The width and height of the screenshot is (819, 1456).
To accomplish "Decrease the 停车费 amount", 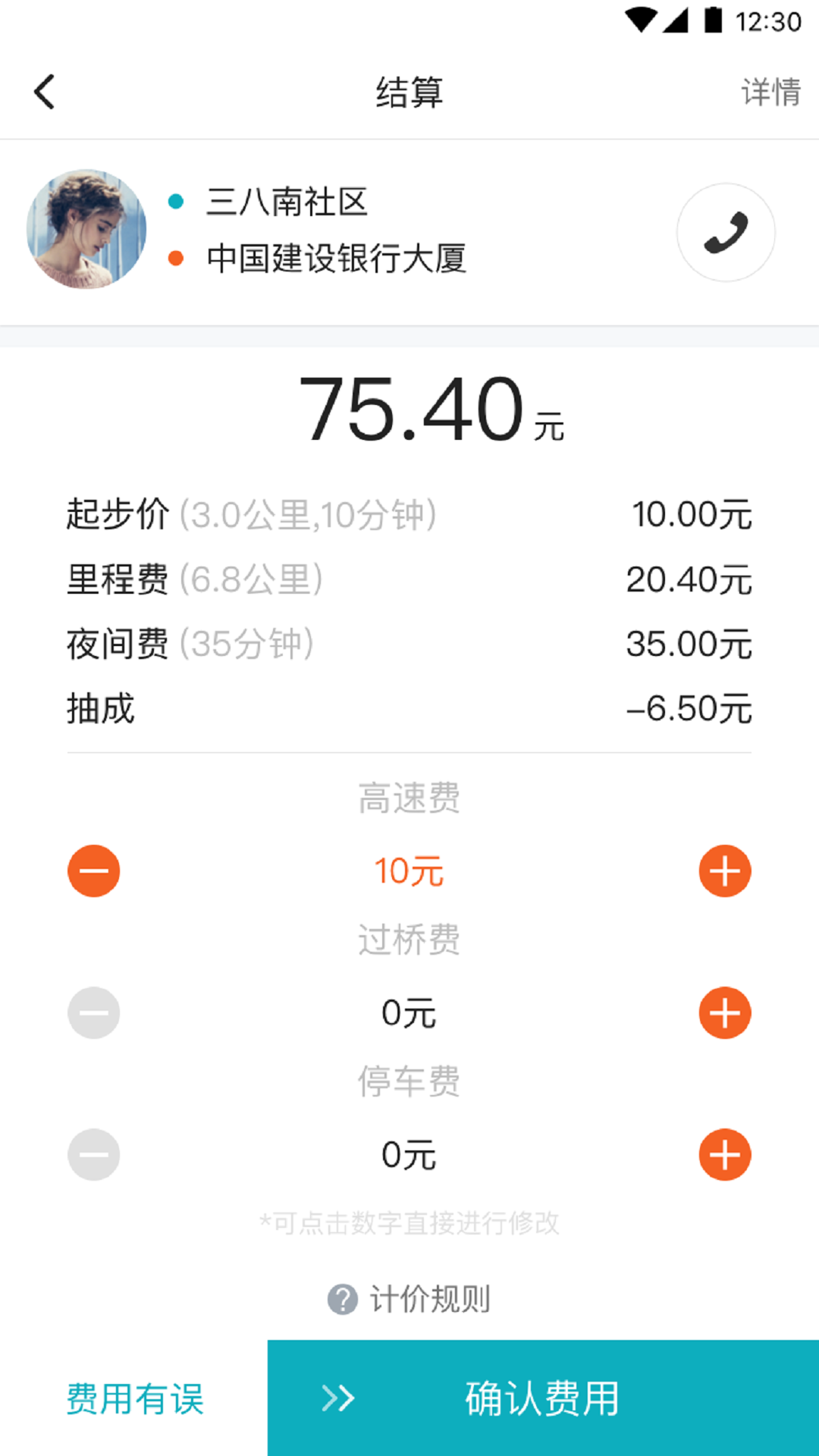I will pos(94,1155).
